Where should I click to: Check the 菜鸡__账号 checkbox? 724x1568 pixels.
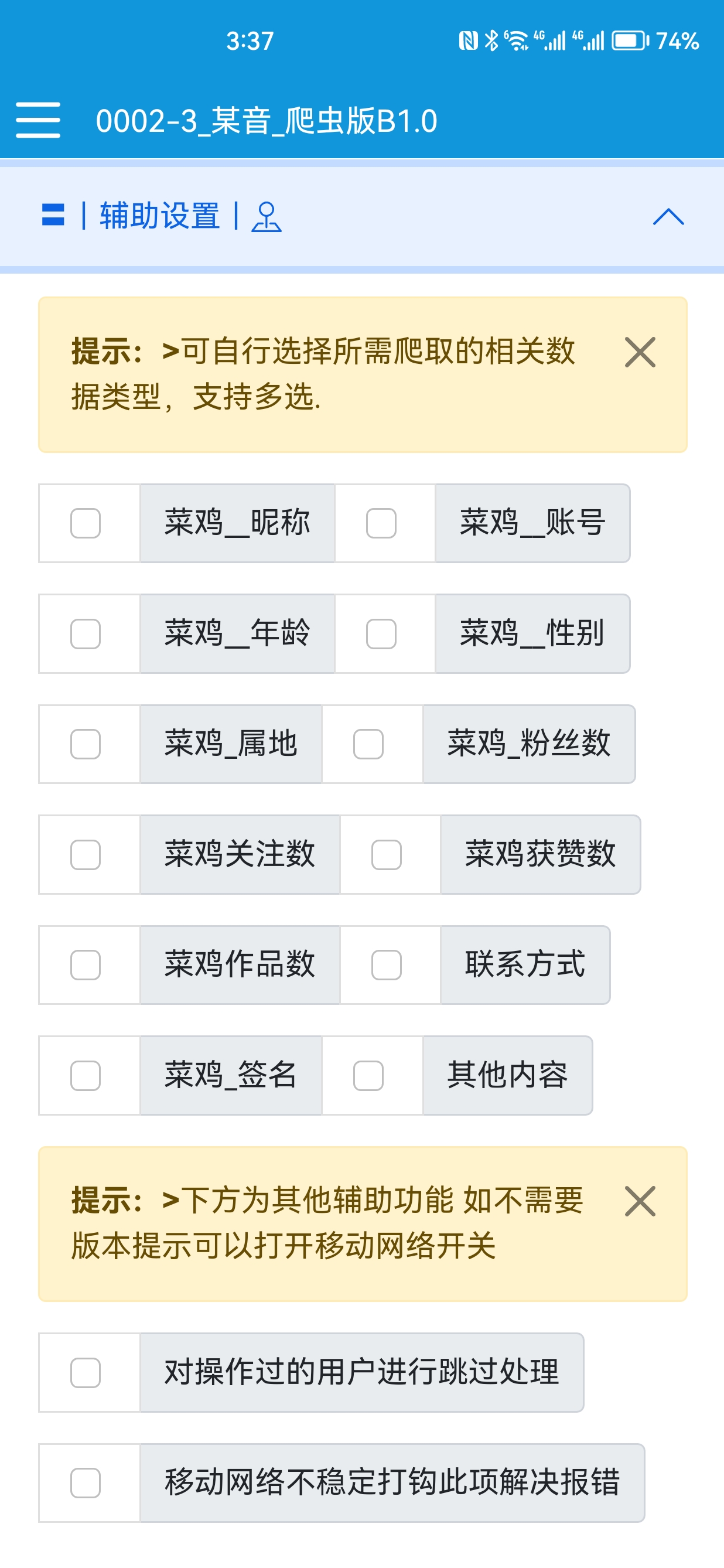(x=381, y=523)
